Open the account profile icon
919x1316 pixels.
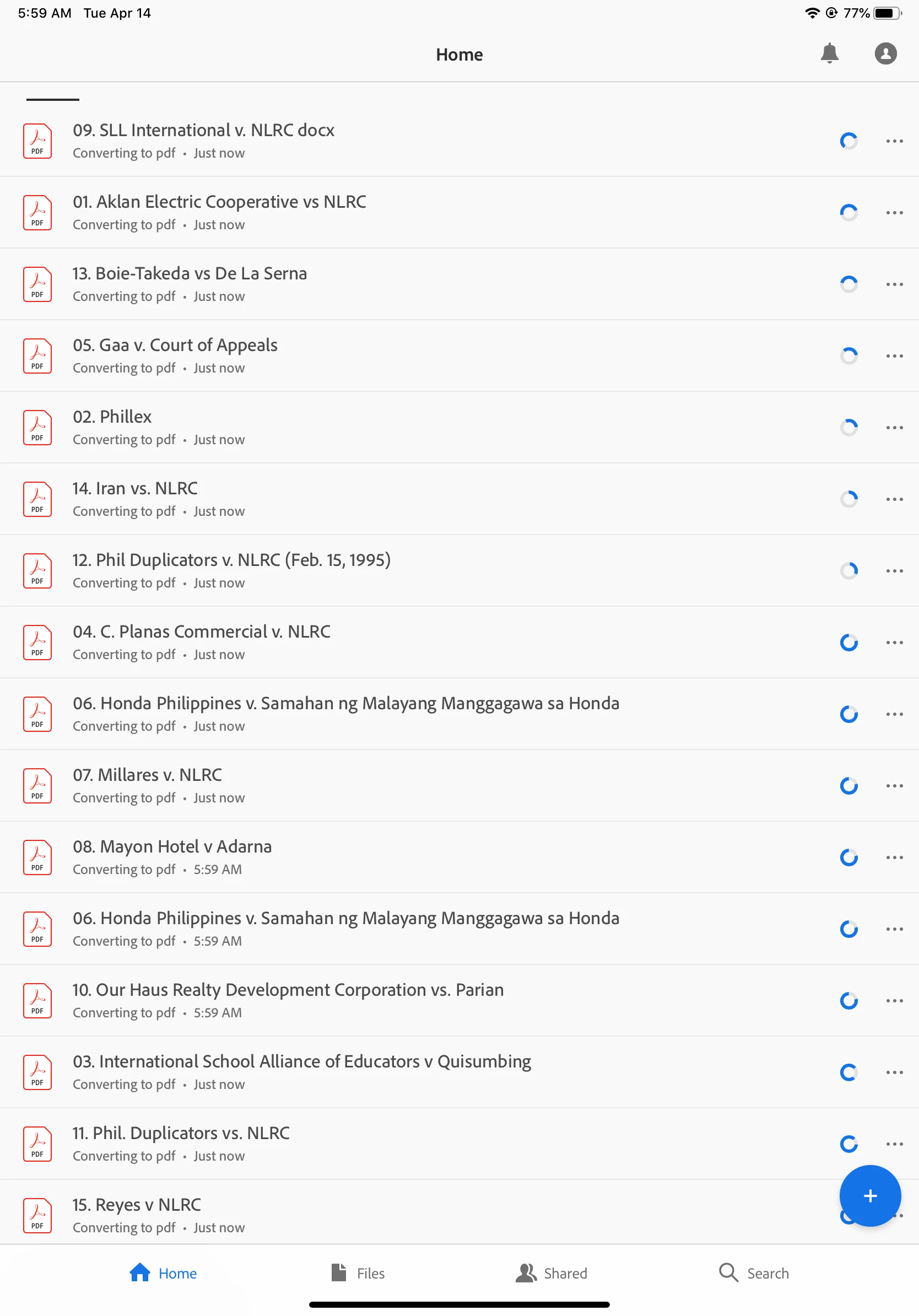(885, 54)
